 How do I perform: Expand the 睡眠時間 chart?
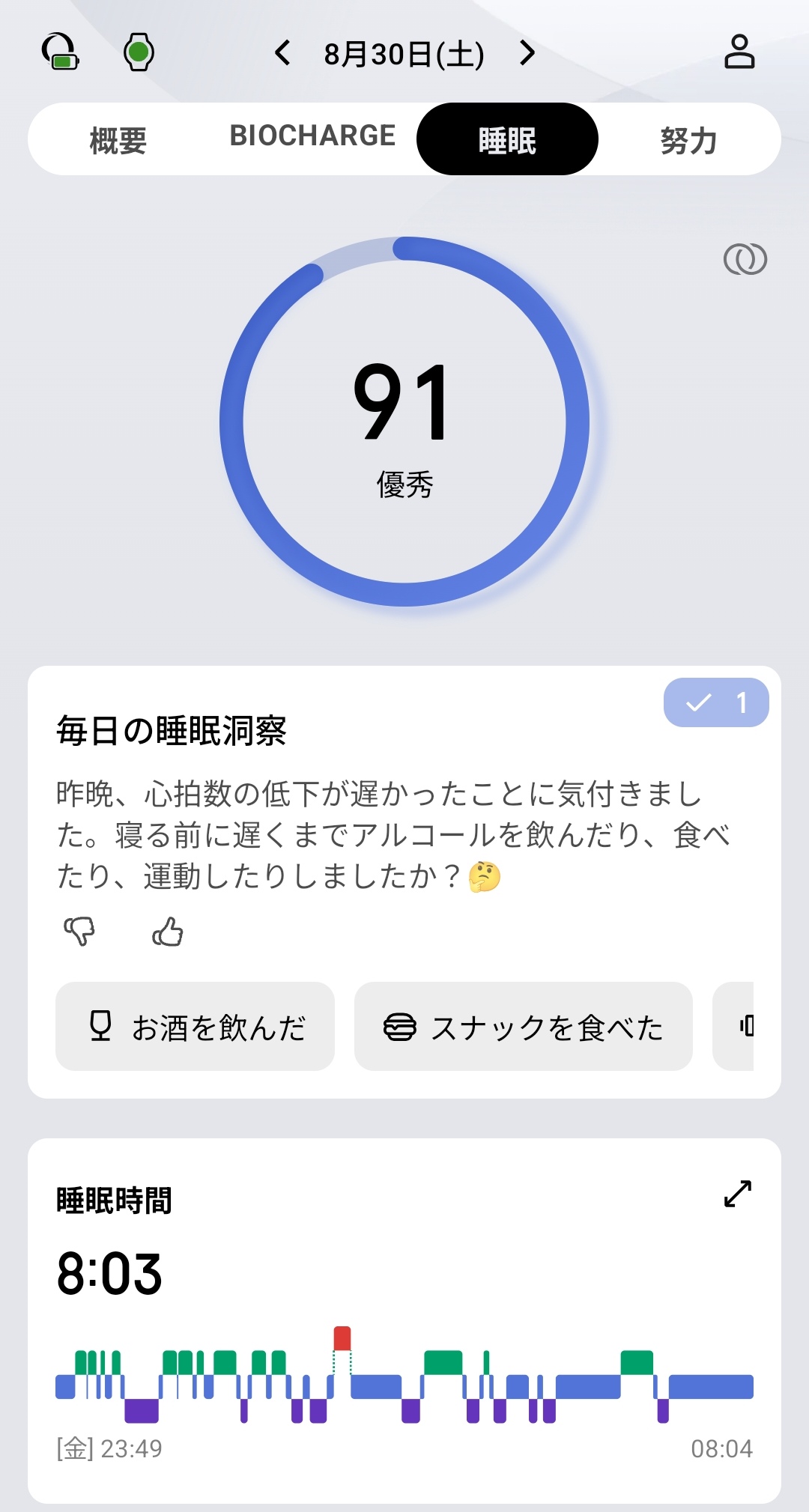point(738,1194)
